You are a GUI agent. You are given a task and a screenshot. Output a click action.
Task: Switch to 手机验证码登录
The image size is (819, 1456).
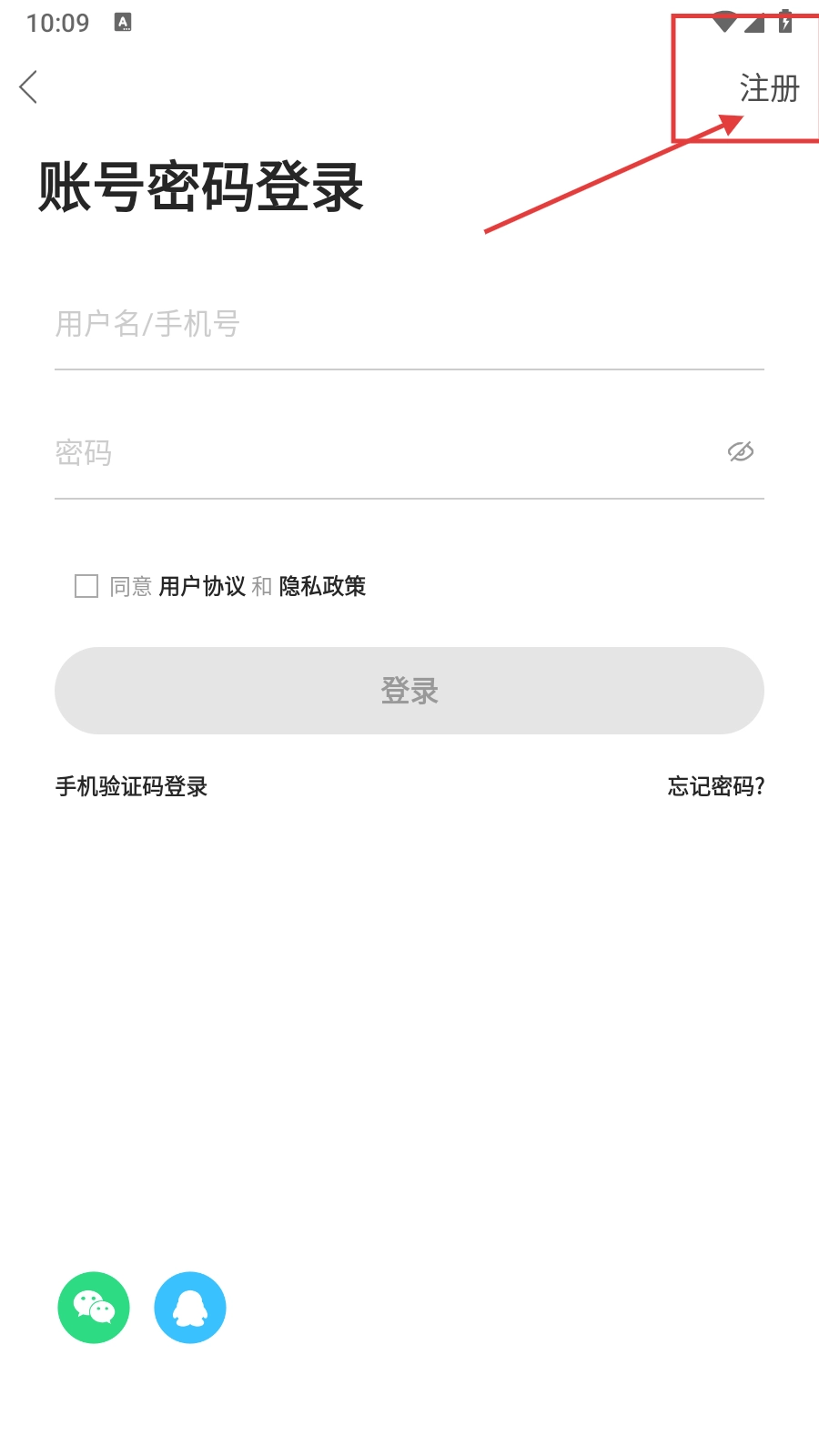[132, 786]
